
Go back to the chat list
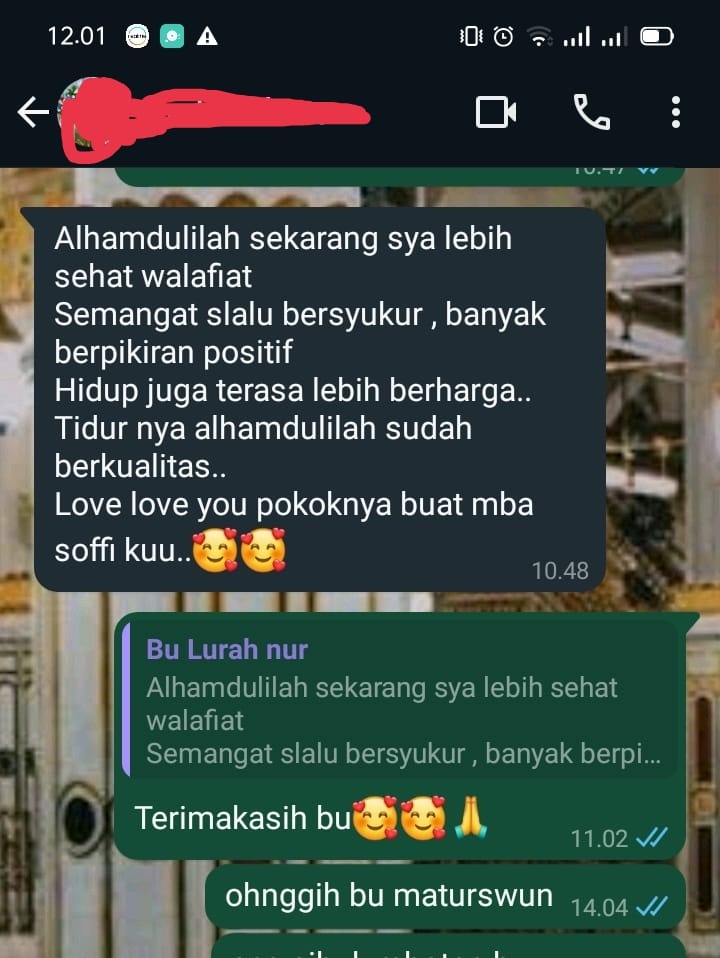coord(33,113)
